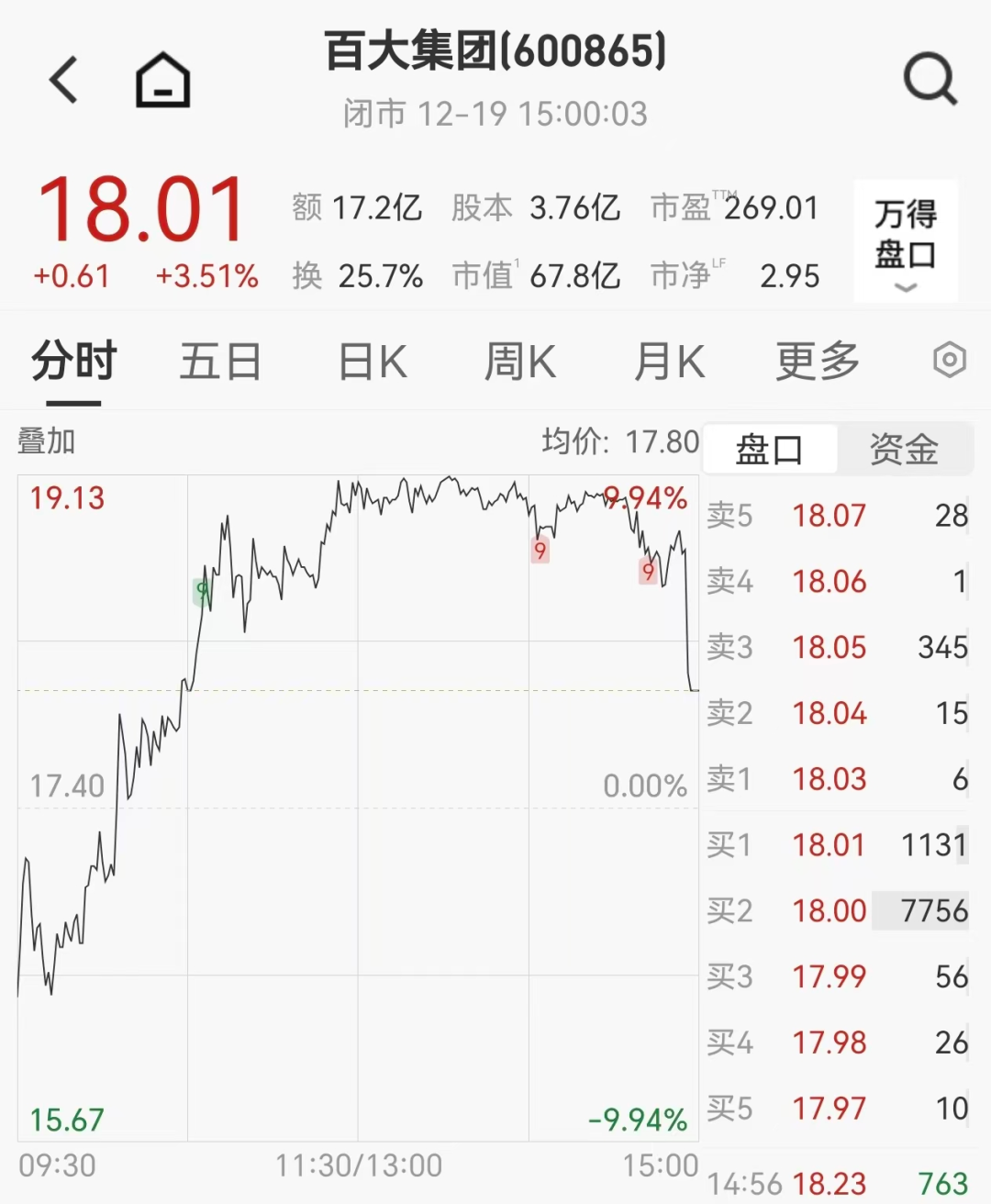
Task: Click the back arrow
Action: pos(62,78)
